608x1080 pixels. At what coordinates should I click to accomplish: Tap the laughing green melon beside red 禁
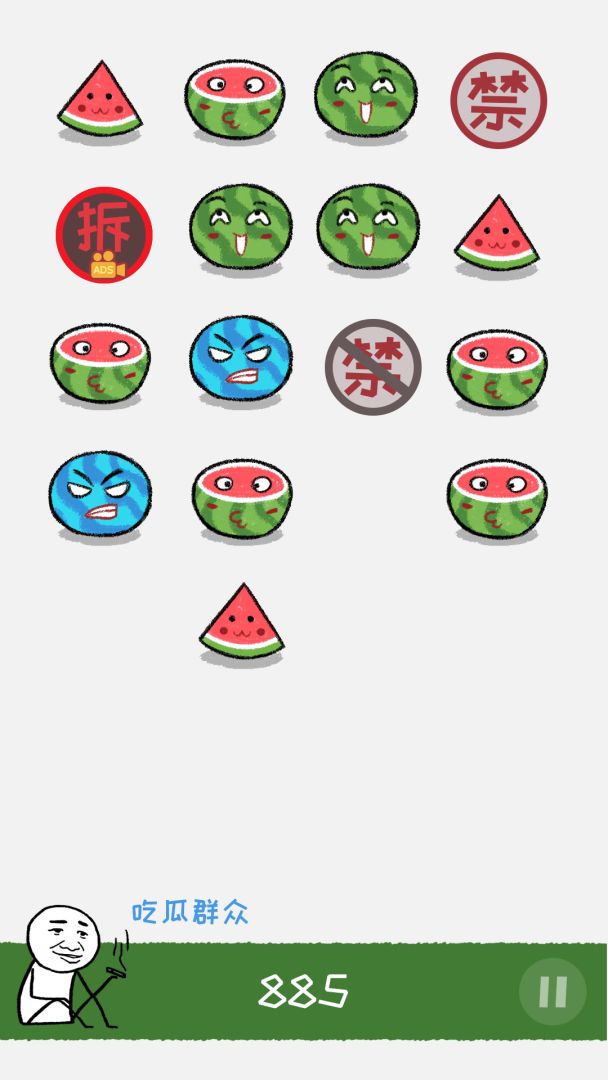pyautogui.click(x=366, y=95)
